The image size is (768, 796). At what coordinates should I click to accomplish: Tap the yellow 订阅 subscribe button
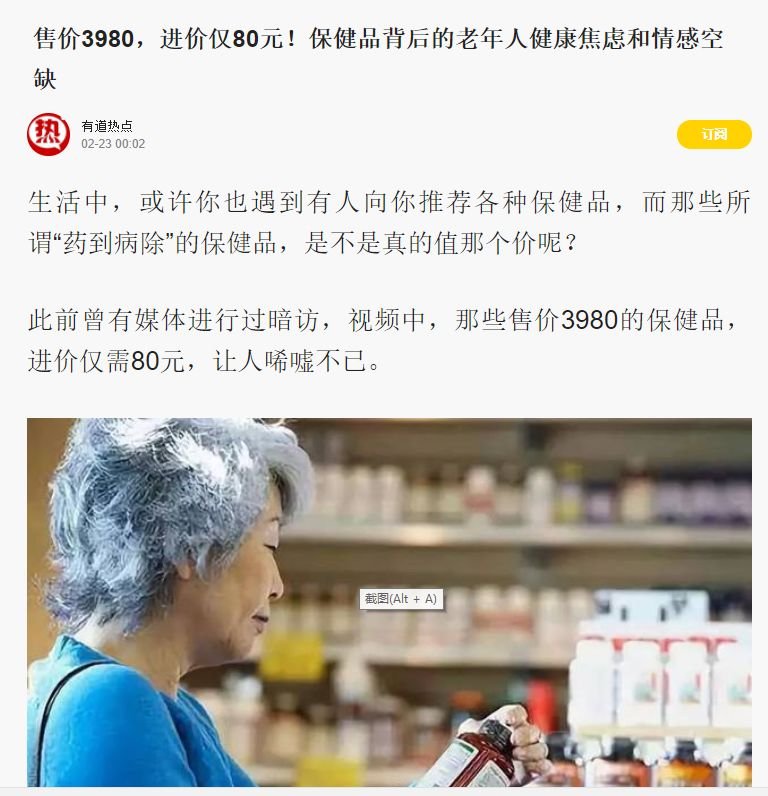click(713, 134)
